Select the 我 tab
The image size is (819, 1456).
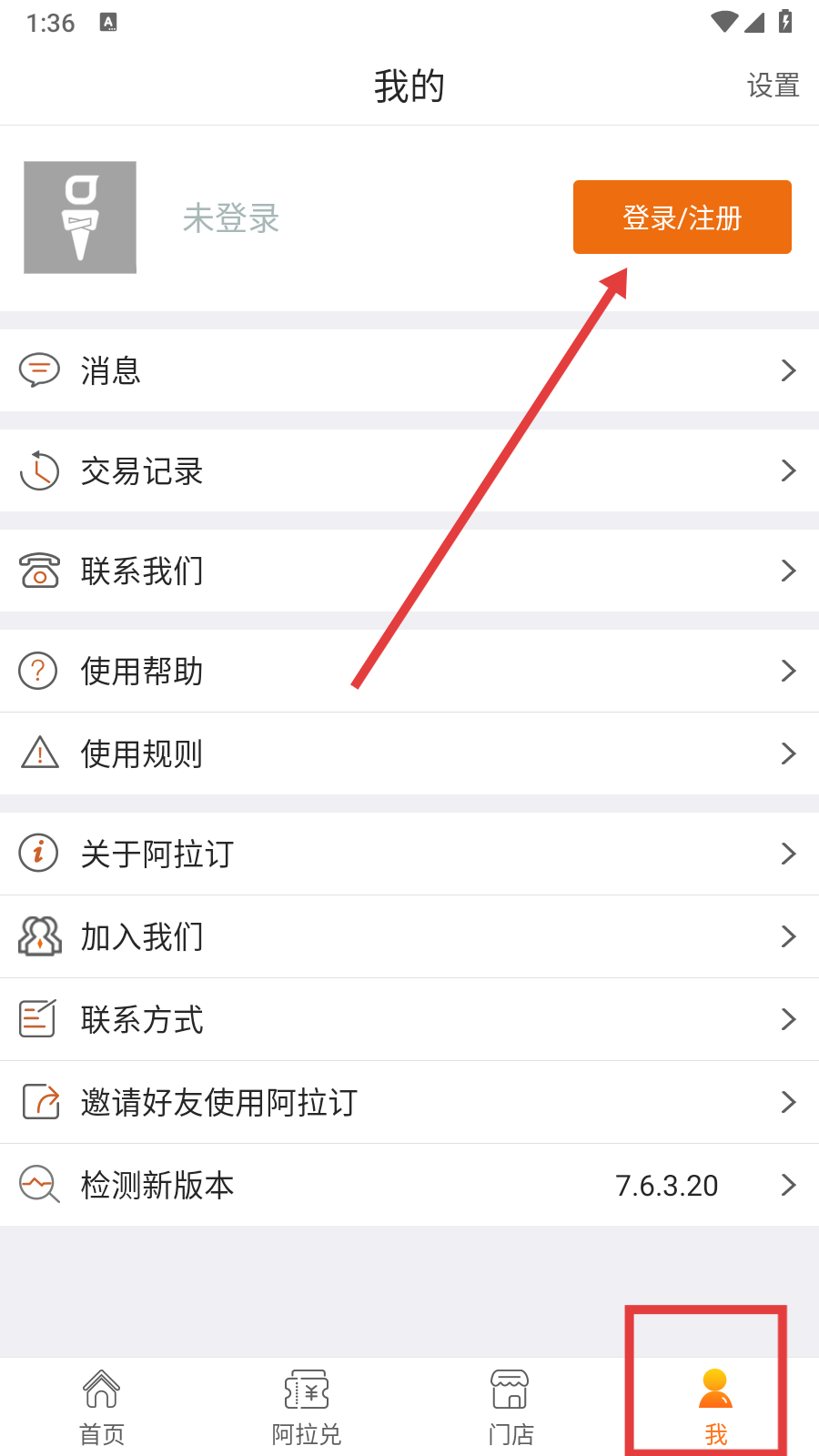[715, 1407]
